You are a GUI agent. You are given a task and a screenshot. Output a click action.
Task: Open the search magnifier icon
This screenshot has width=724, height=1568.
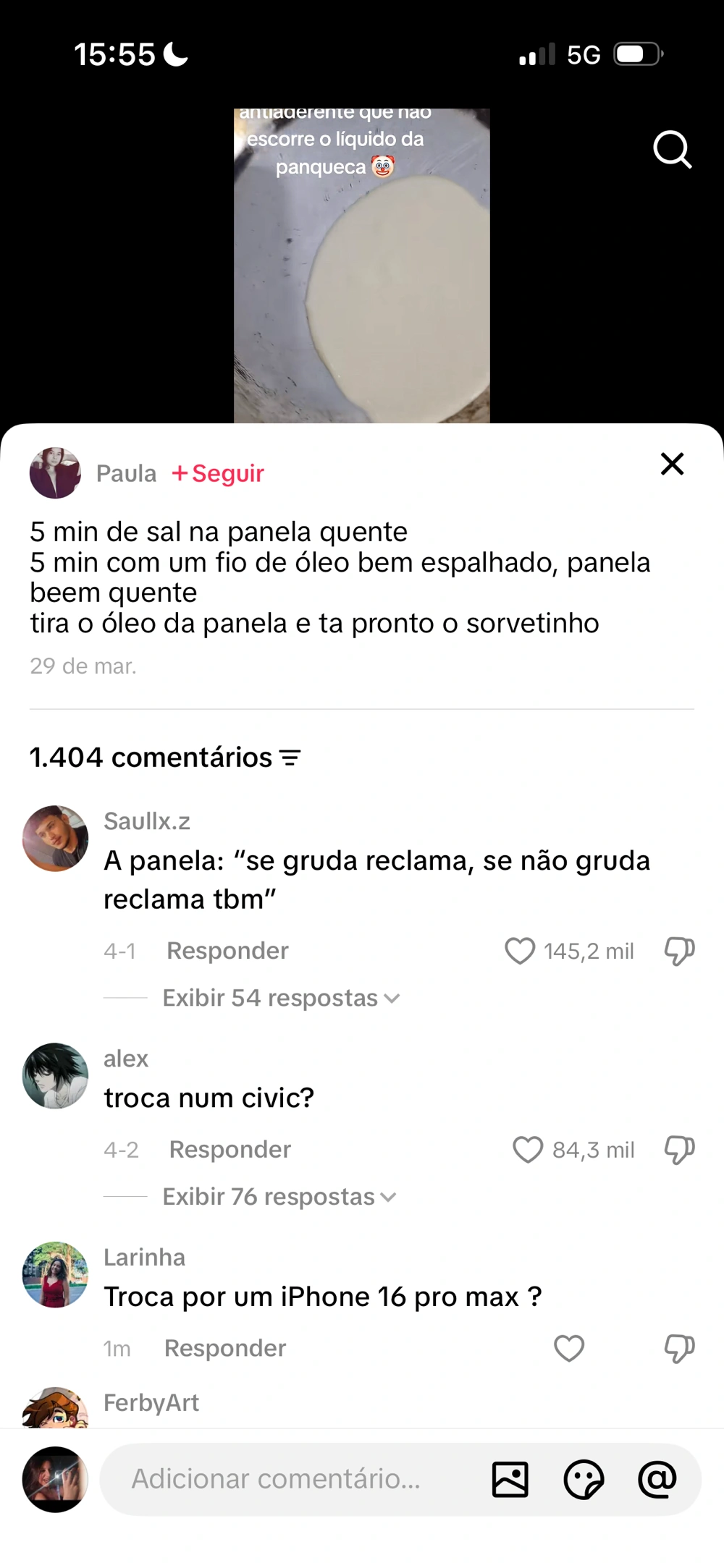click(672, 150)
